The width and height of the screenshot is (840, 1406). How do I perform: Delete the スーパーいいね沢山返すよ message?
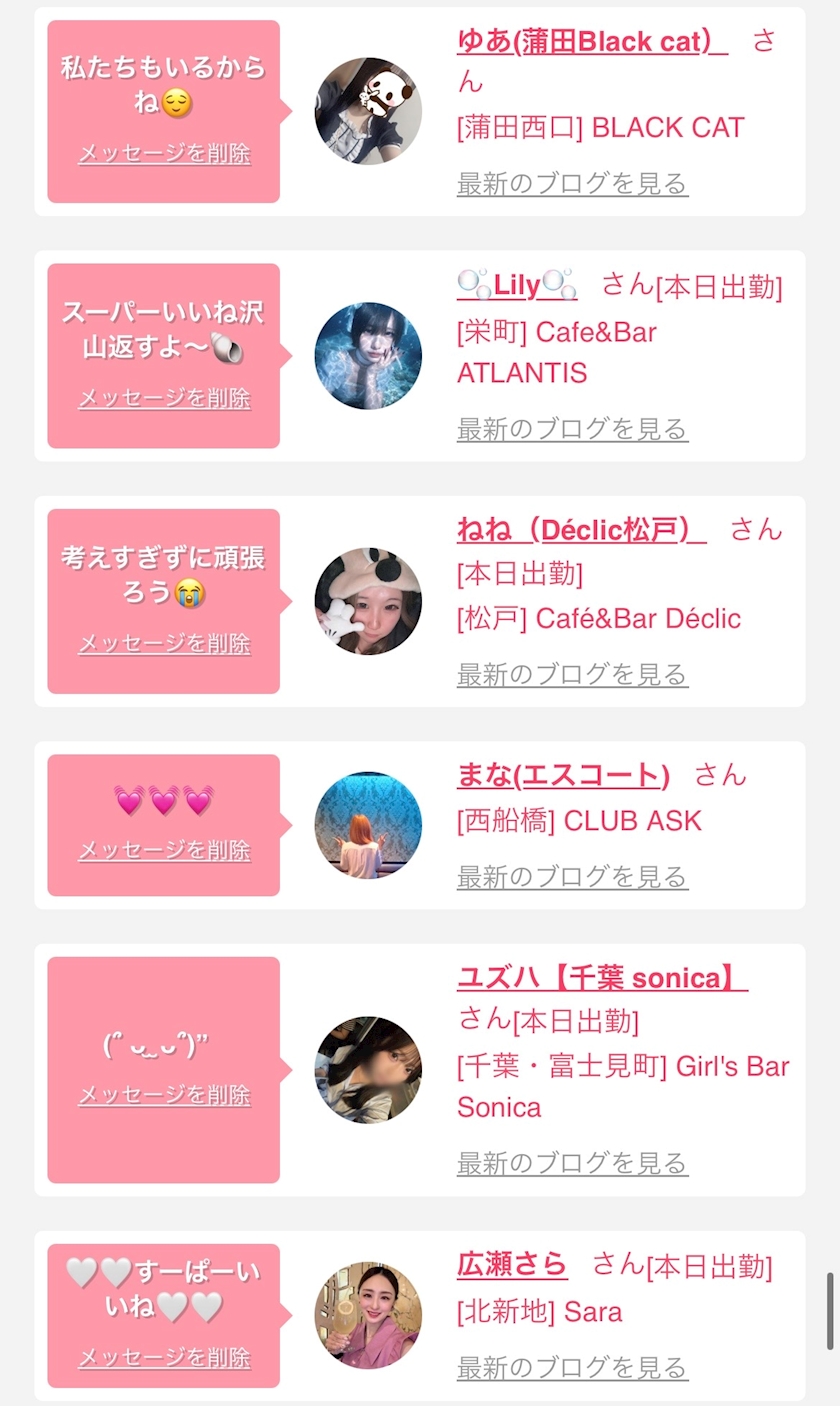coord(164,398)
